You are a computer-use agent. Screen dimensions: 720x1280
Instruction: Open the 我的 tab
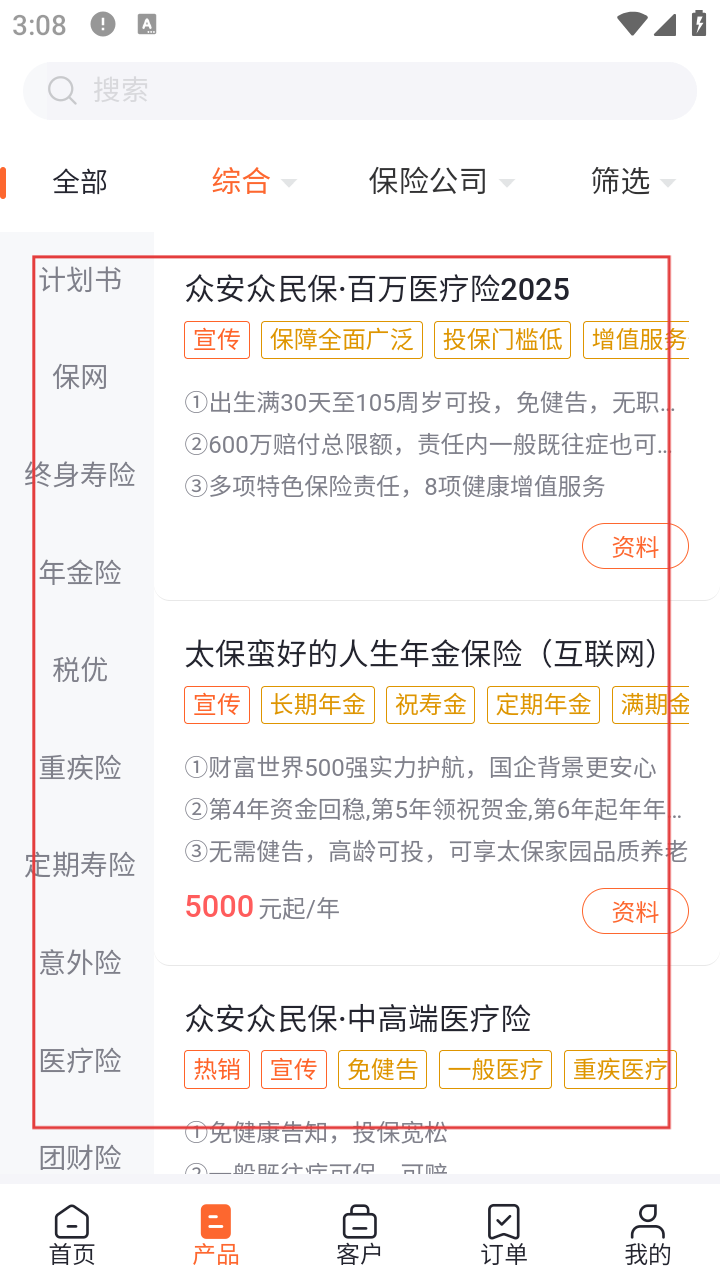[x=647, y=1235]
